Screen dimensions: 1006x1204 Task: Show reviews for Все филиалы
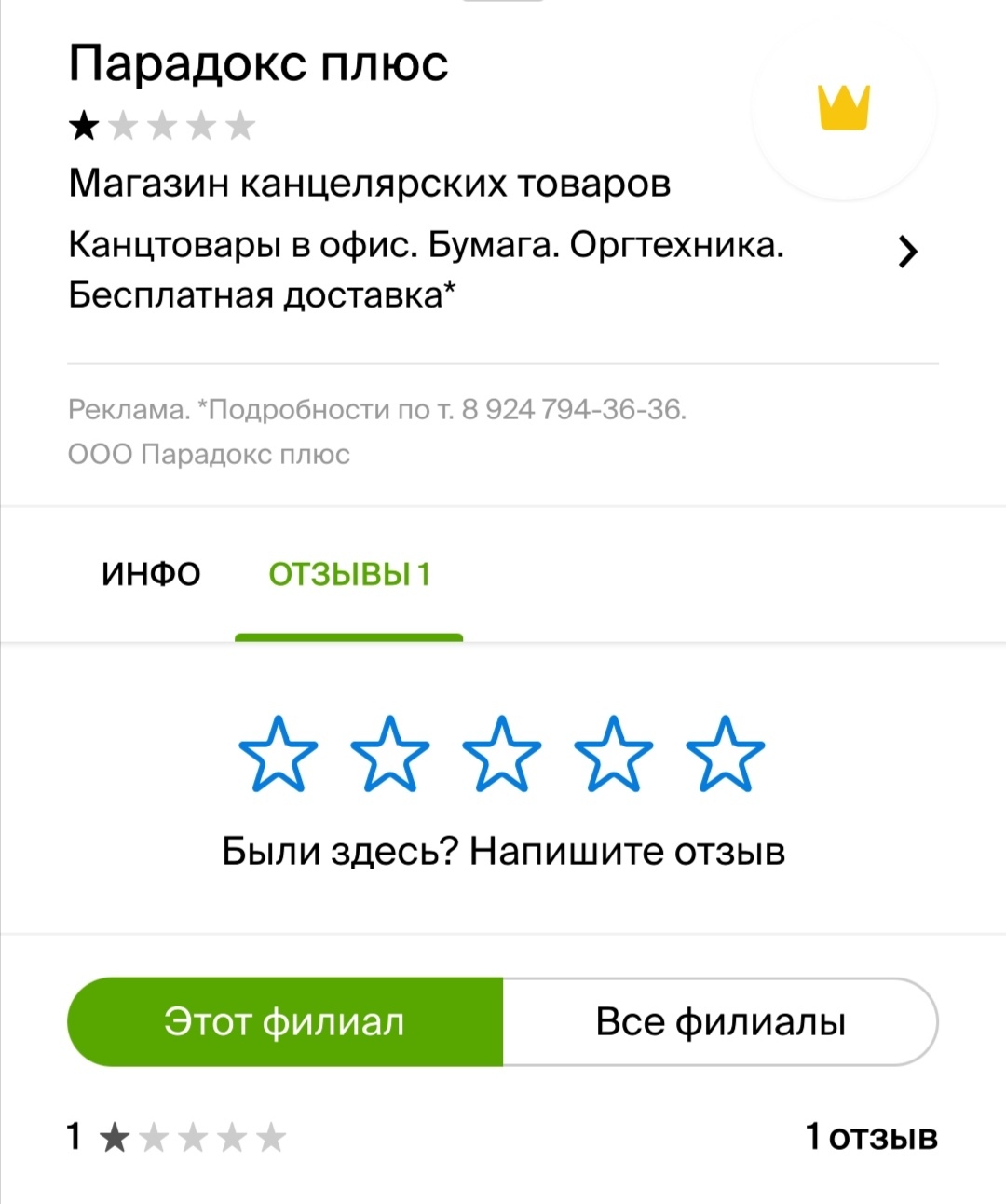[720, 1021]
